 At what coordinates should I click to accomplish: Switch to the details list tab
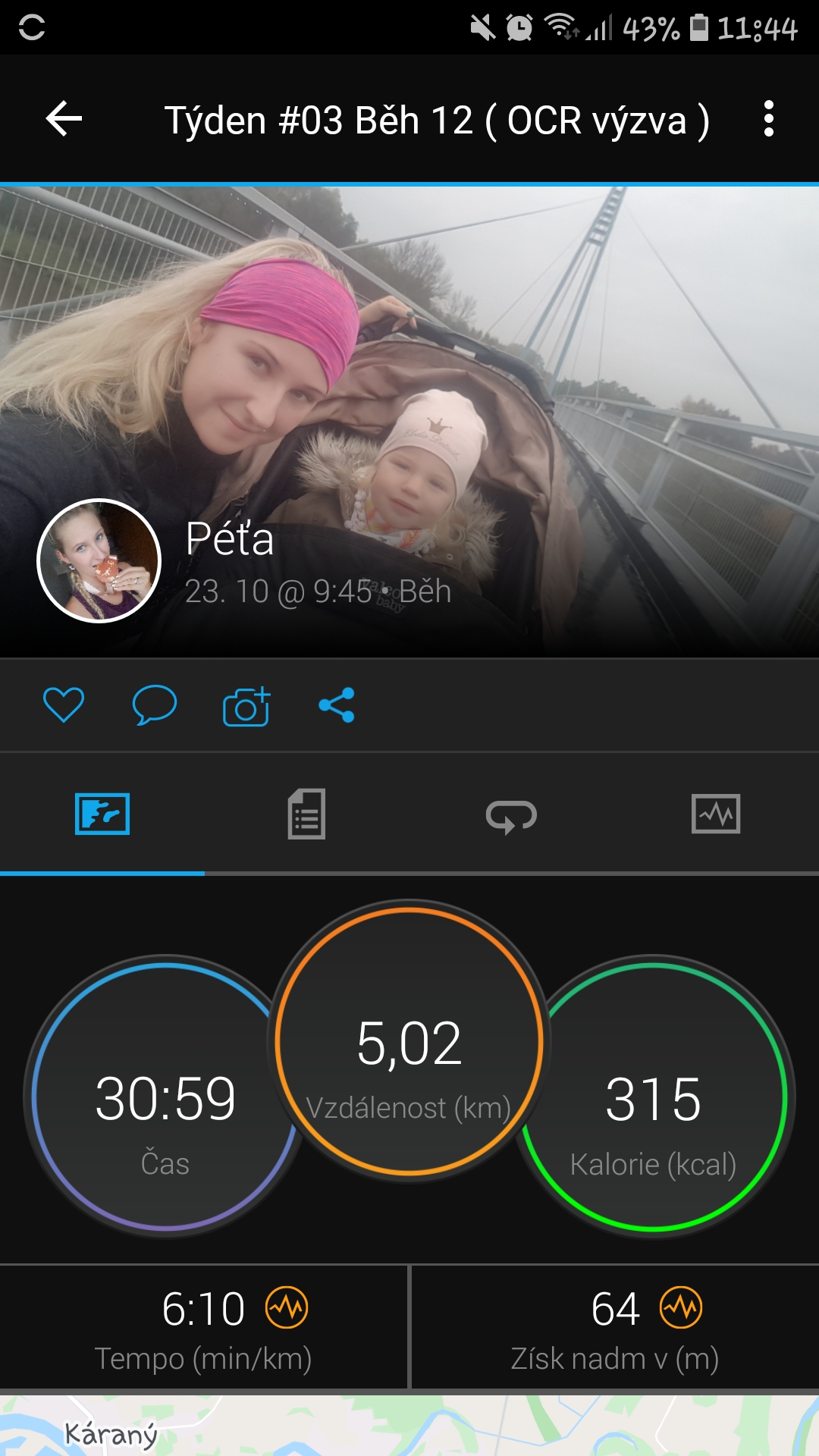[x=306, y=814]
